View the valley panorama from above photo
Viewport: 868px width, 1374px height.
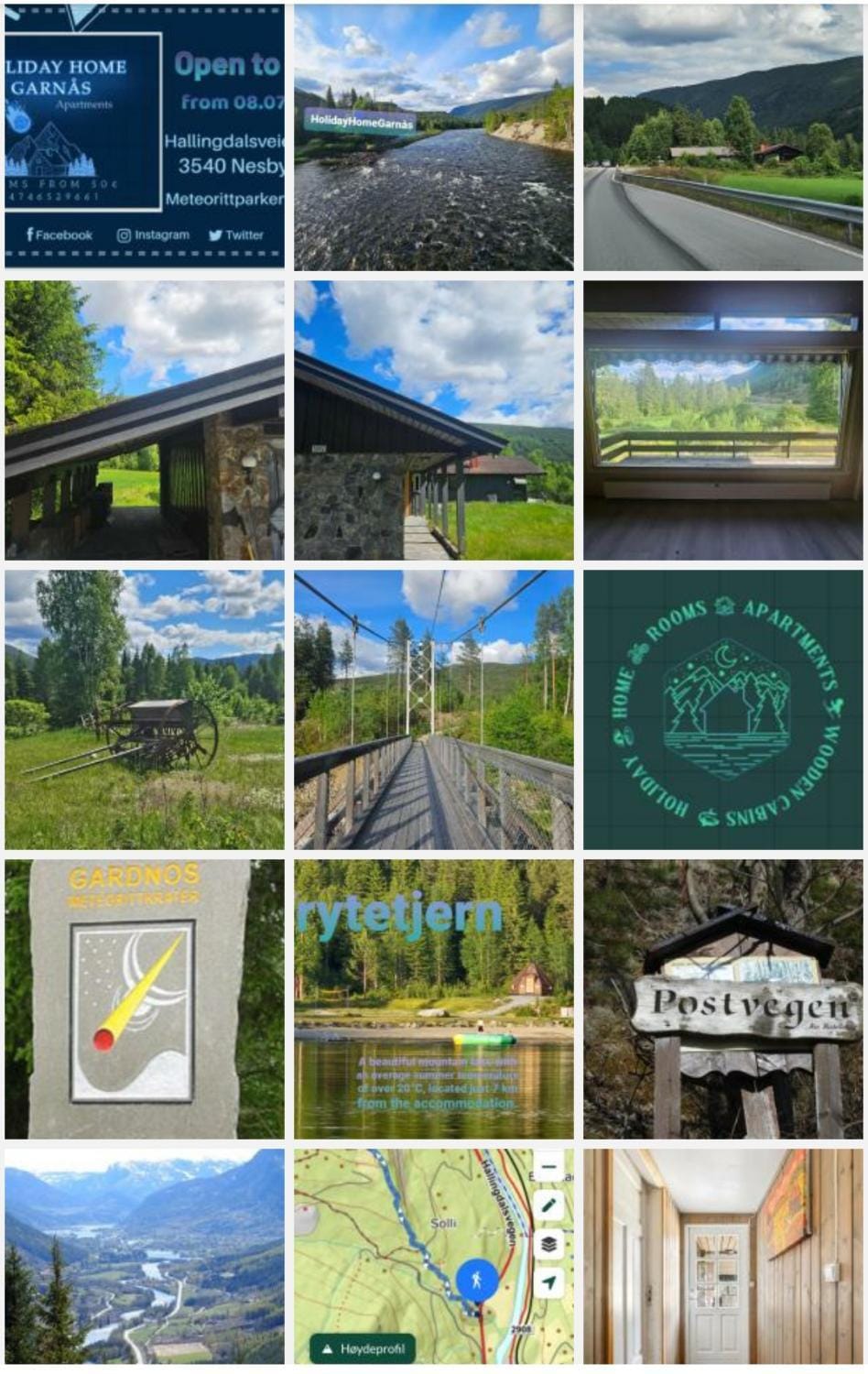pos(145,1257)
